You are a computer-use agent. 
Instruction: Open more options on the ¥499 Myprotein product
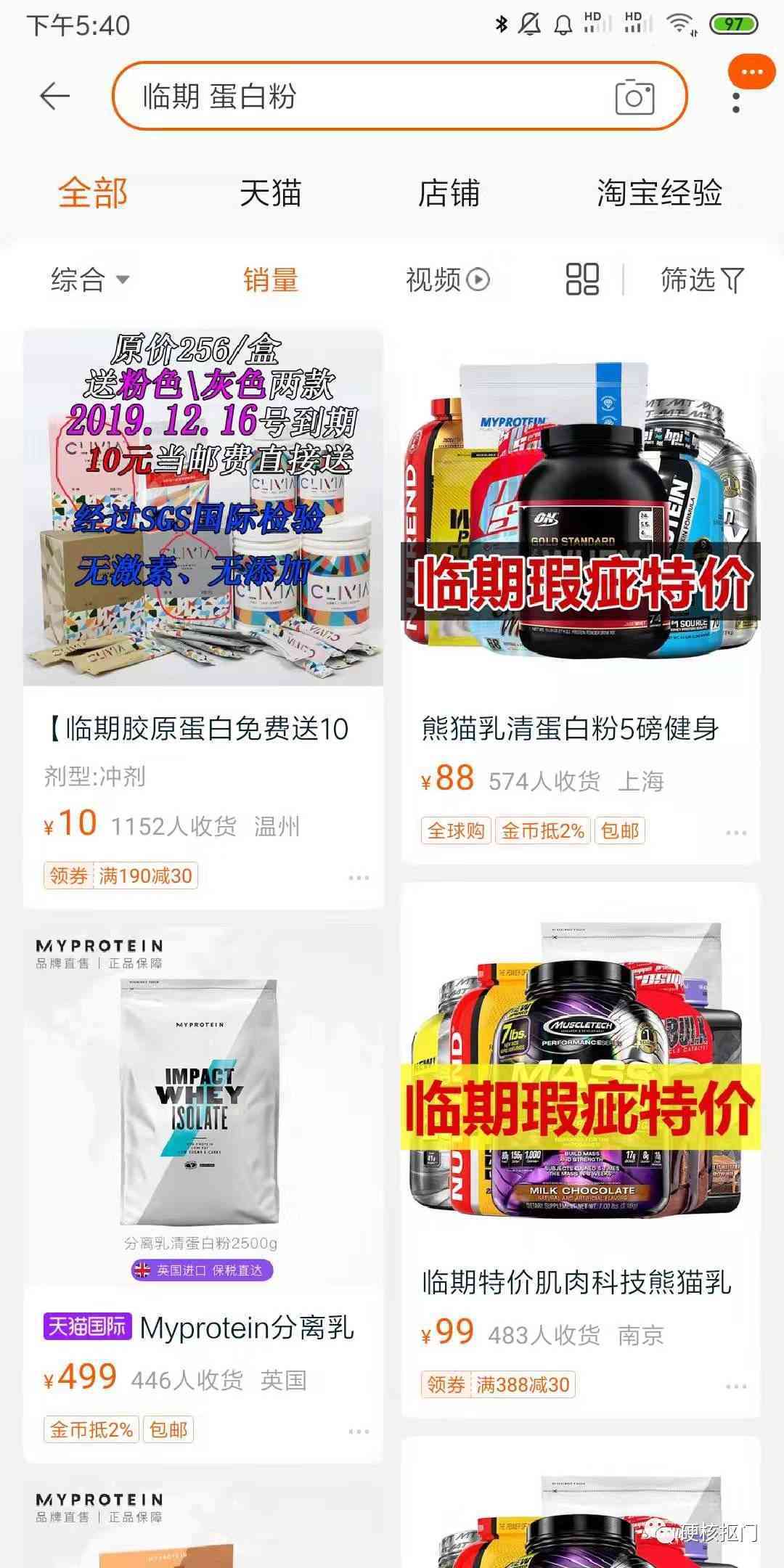(x=359, y=1432)
